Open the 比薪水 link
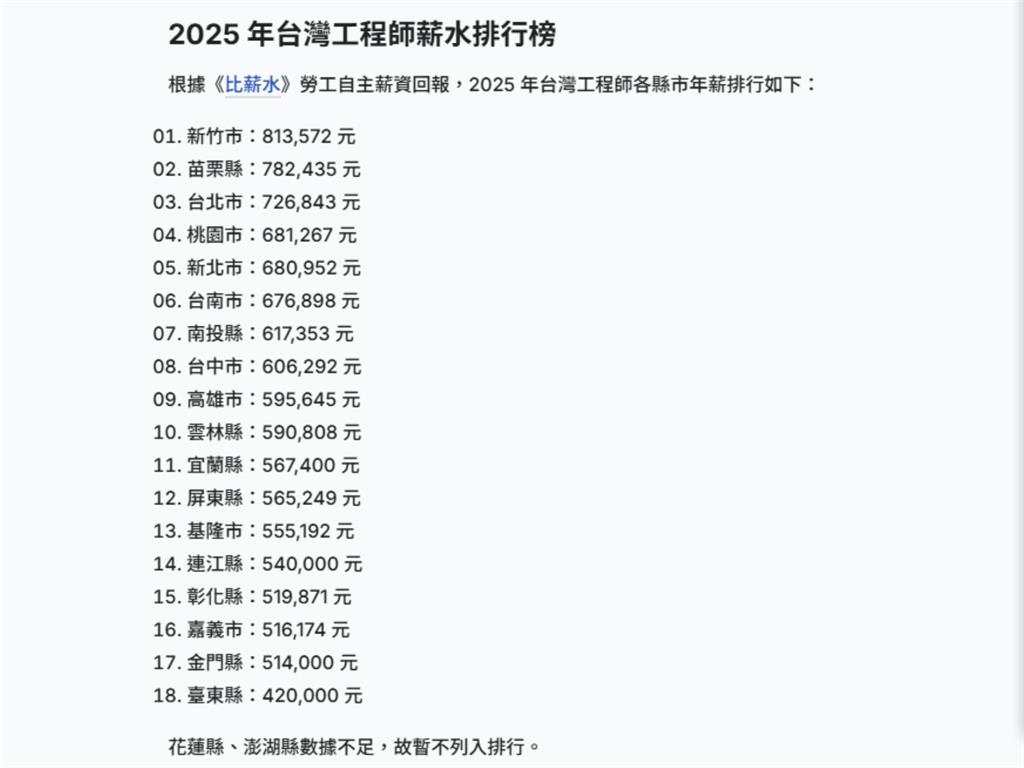 [x=252, y=85]
